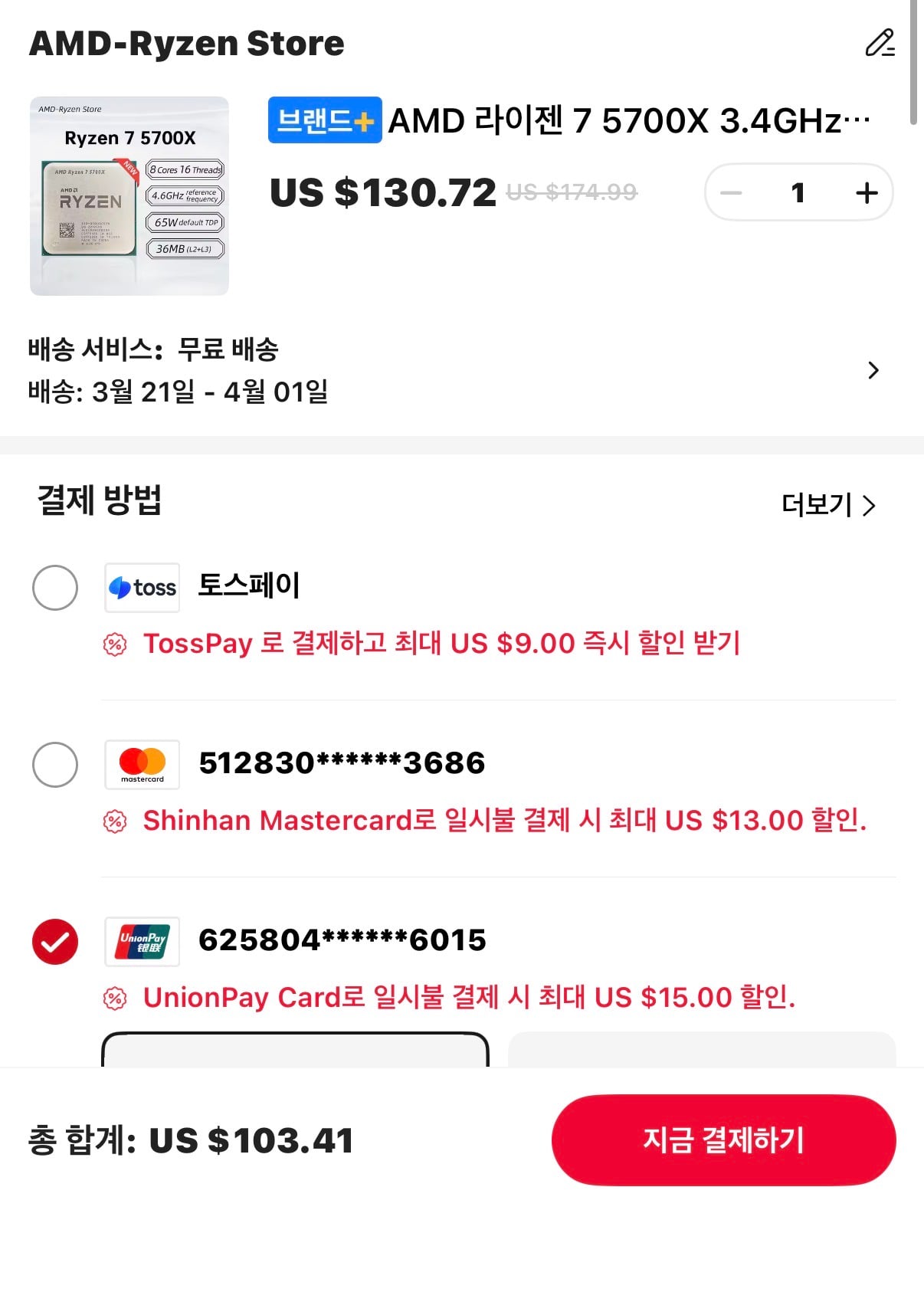Deselect the UnionPay card ending in 6015
The height and width of the screenshot is (1292, 924).
[x=55, y=942]
